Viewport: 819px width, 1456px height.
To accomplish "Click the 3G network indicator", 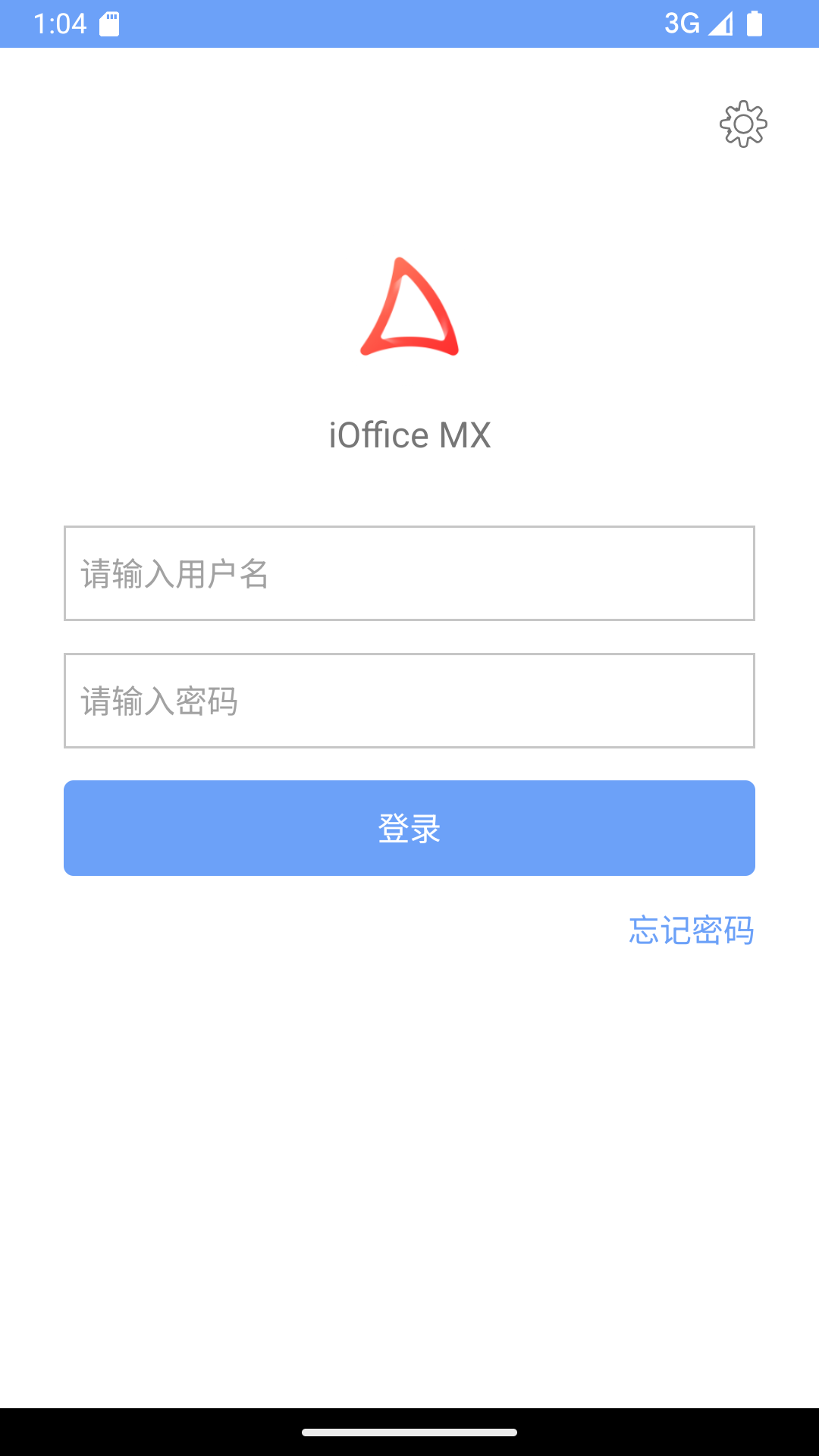I will coord(682,24).
